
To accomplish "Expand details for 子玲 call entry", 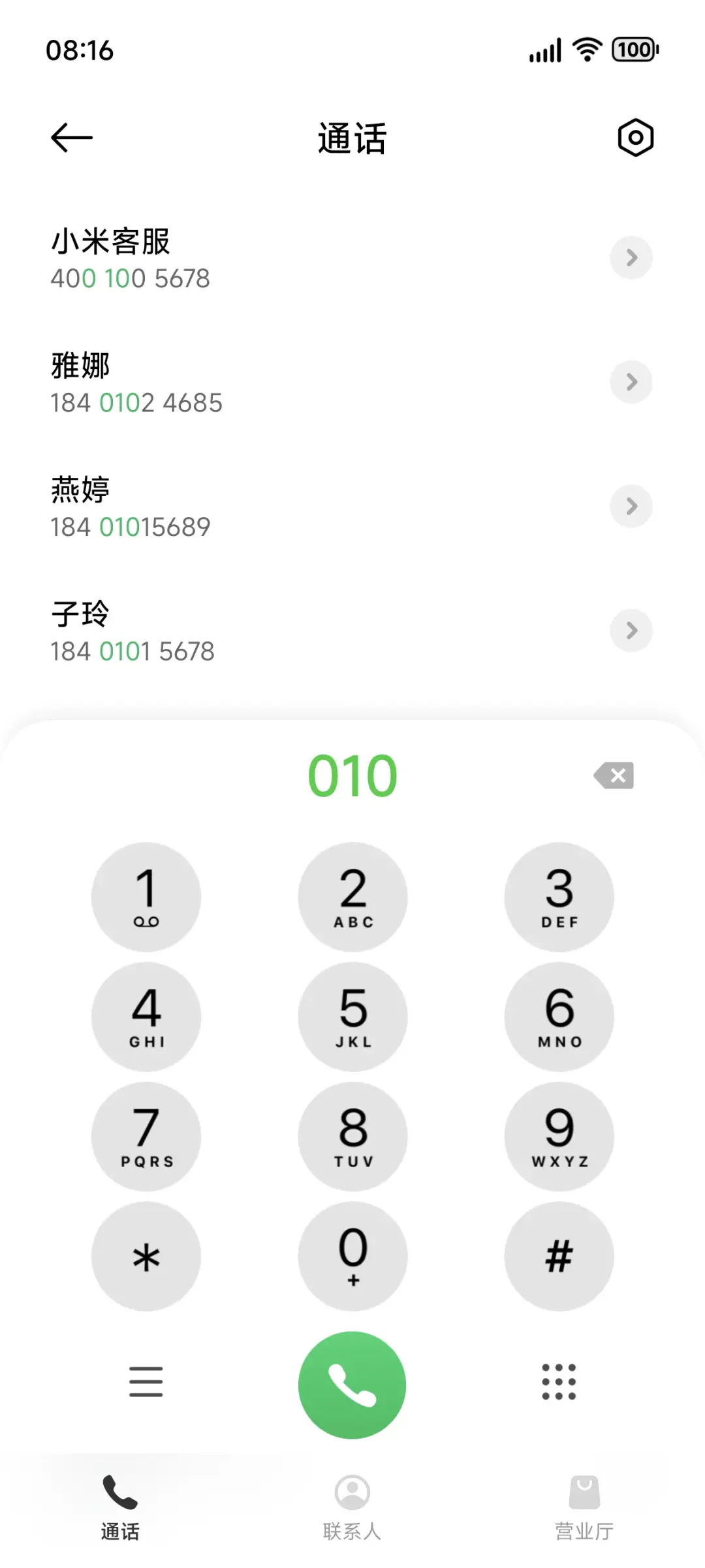I will [631, 631].
